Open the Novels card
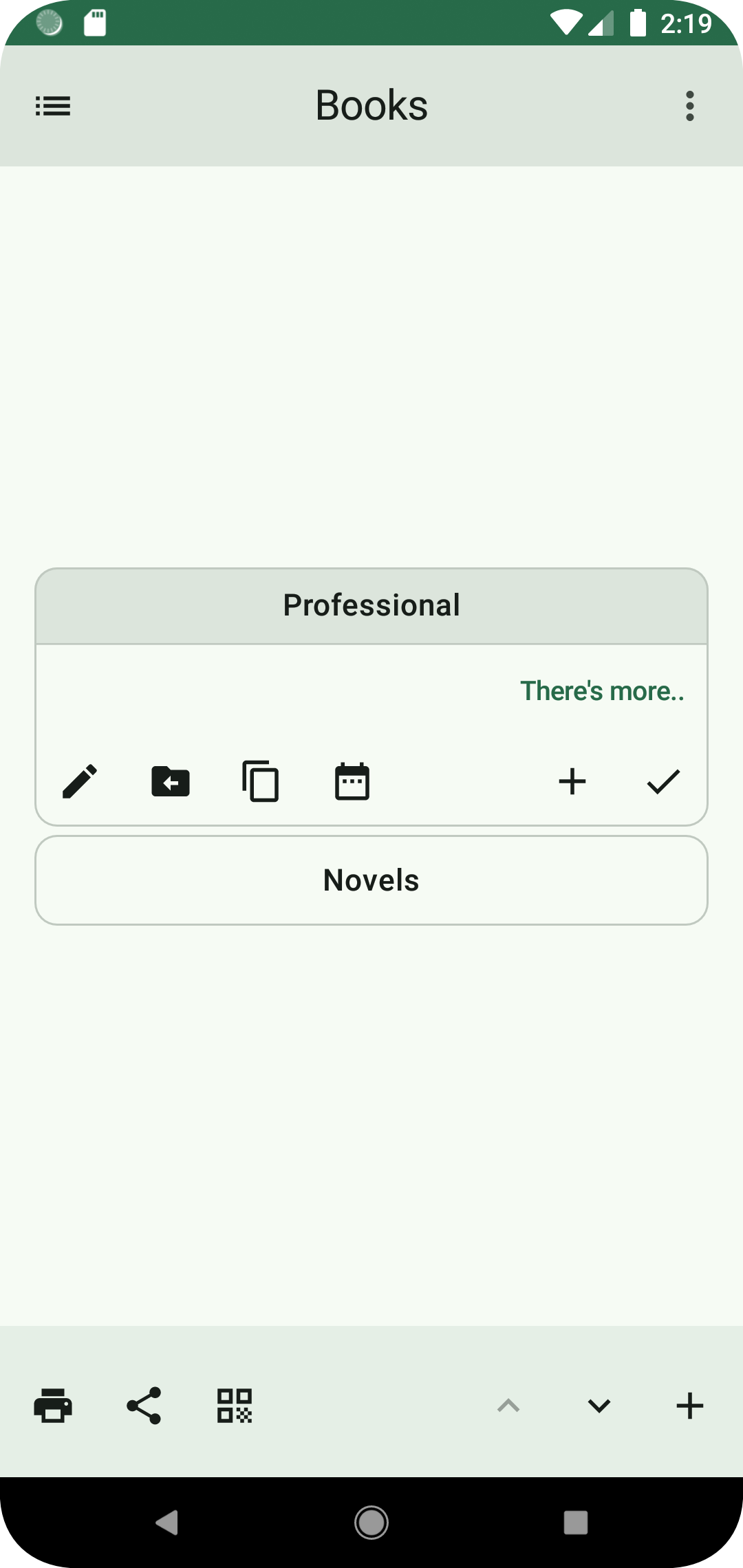 coord(371,880)
